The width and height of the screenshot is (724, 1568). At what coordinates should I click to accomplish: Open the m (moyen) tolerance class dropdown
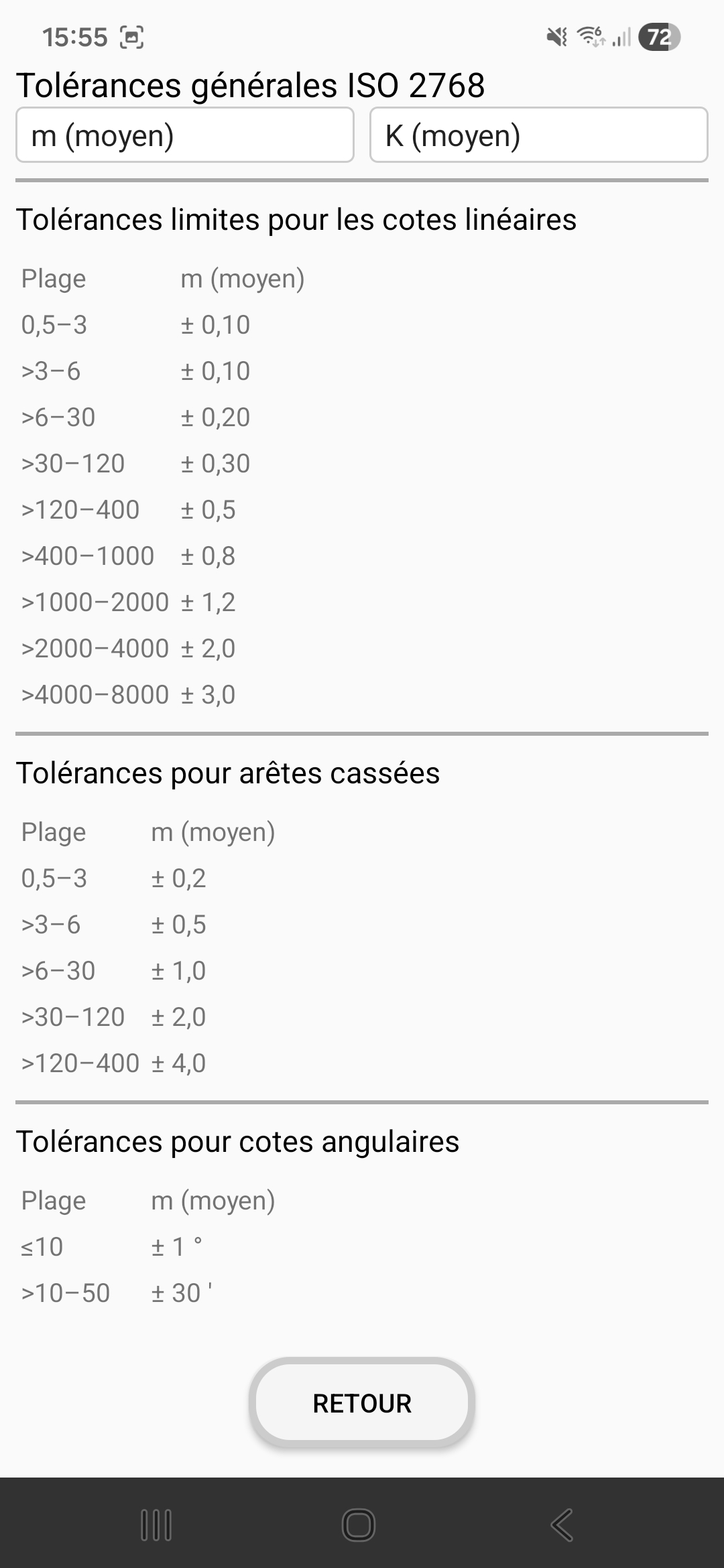[184, 135]
